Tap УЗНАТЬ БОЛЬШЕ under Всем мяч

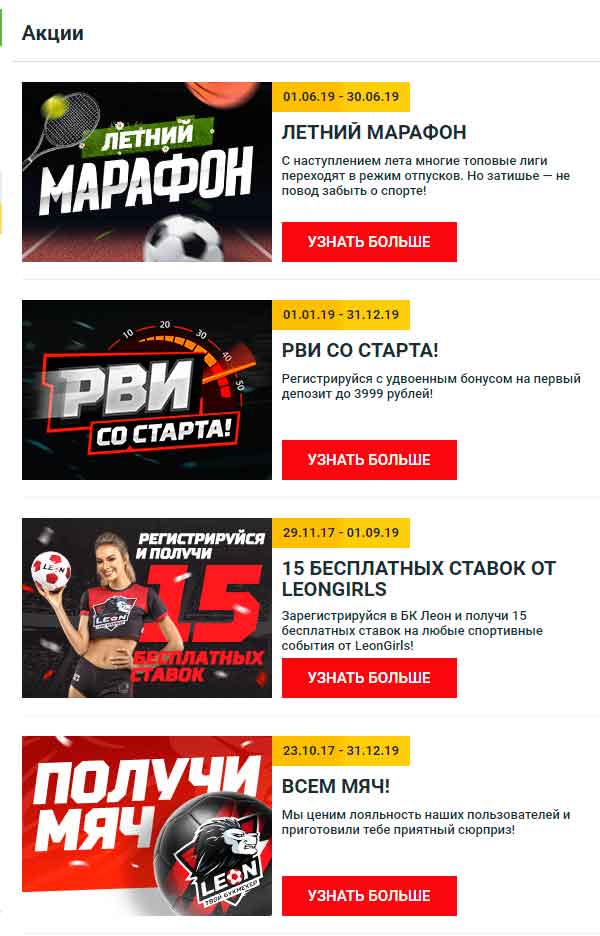[369, 896]
